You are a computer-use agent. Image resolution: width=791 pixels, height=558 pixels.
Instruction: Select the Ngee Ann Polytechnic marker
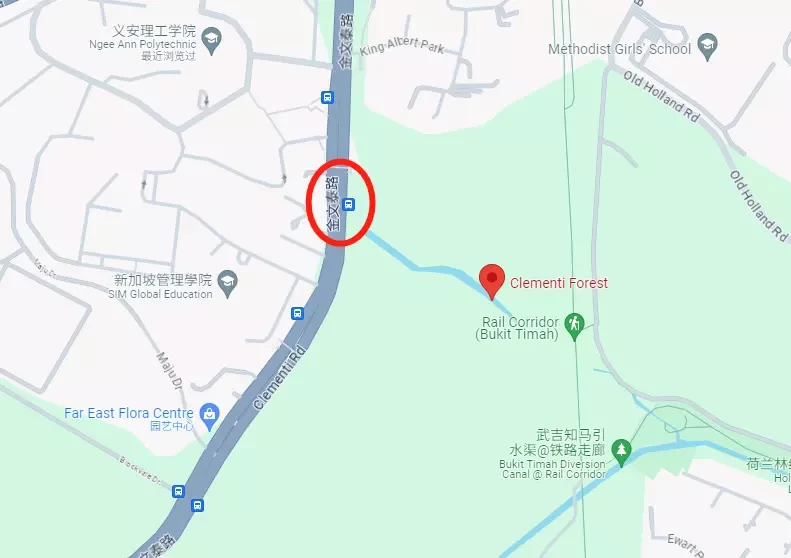210,41
